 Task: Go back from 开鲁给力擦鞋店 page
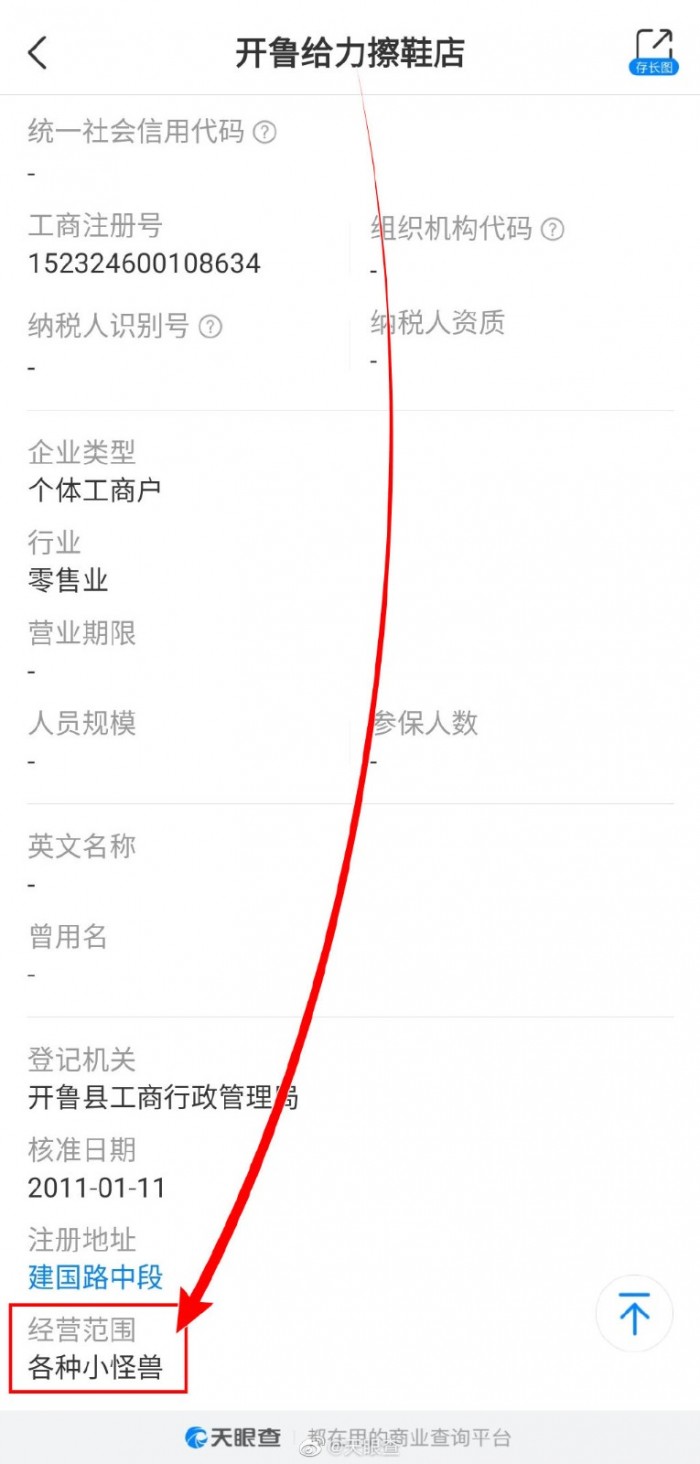point(38,53)
